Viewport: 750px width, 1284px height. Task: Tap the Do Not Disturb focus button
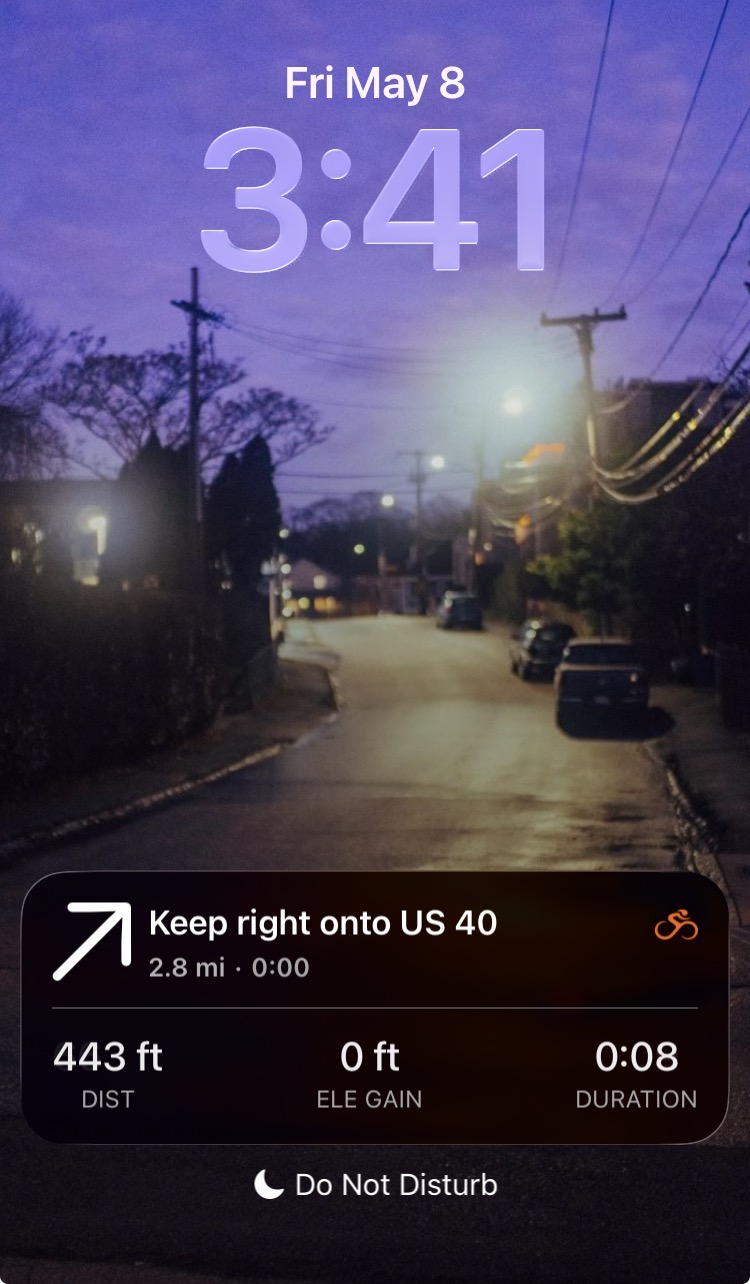click(x=375, y=1185)
